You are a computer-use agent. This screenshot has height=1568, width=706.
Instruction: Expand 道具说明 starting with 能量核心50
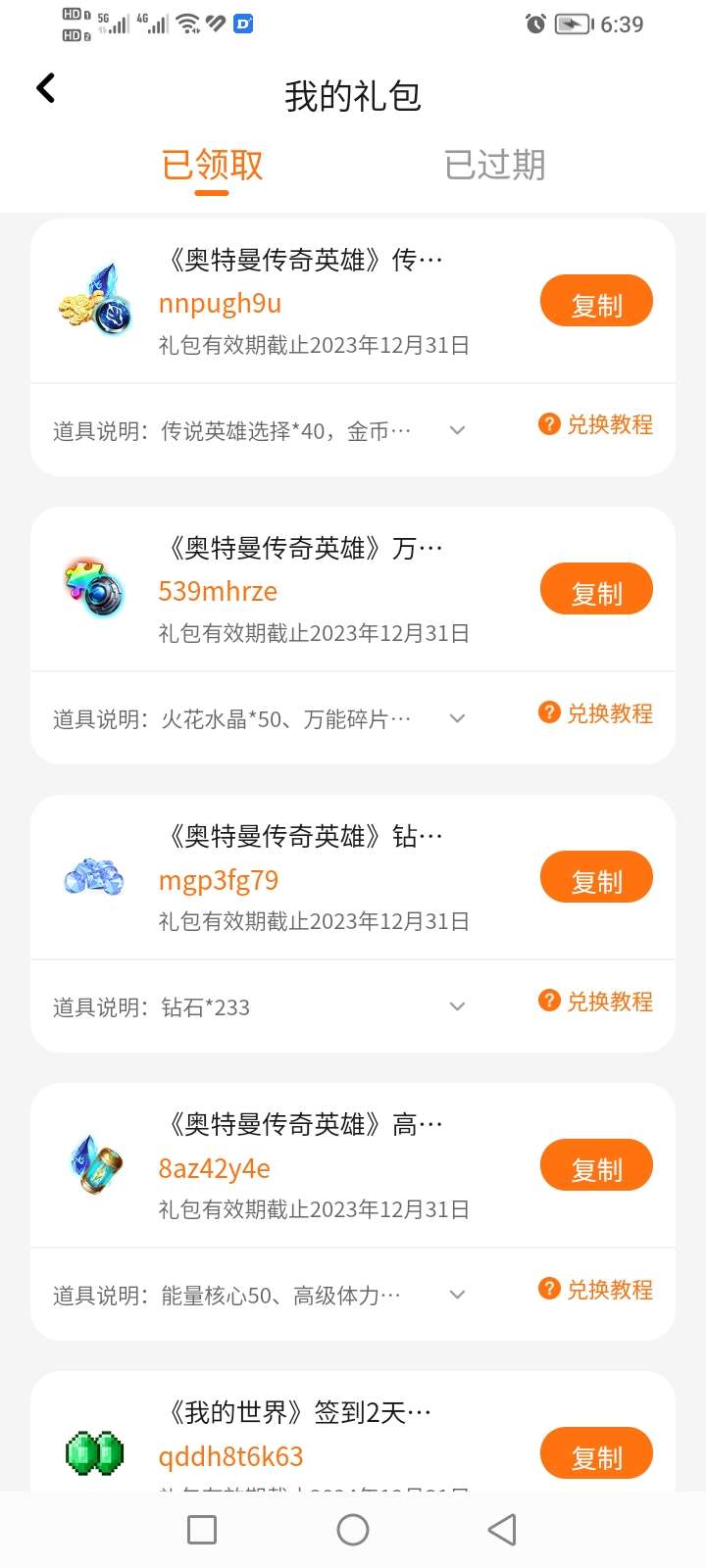(x=457, y=1295)
